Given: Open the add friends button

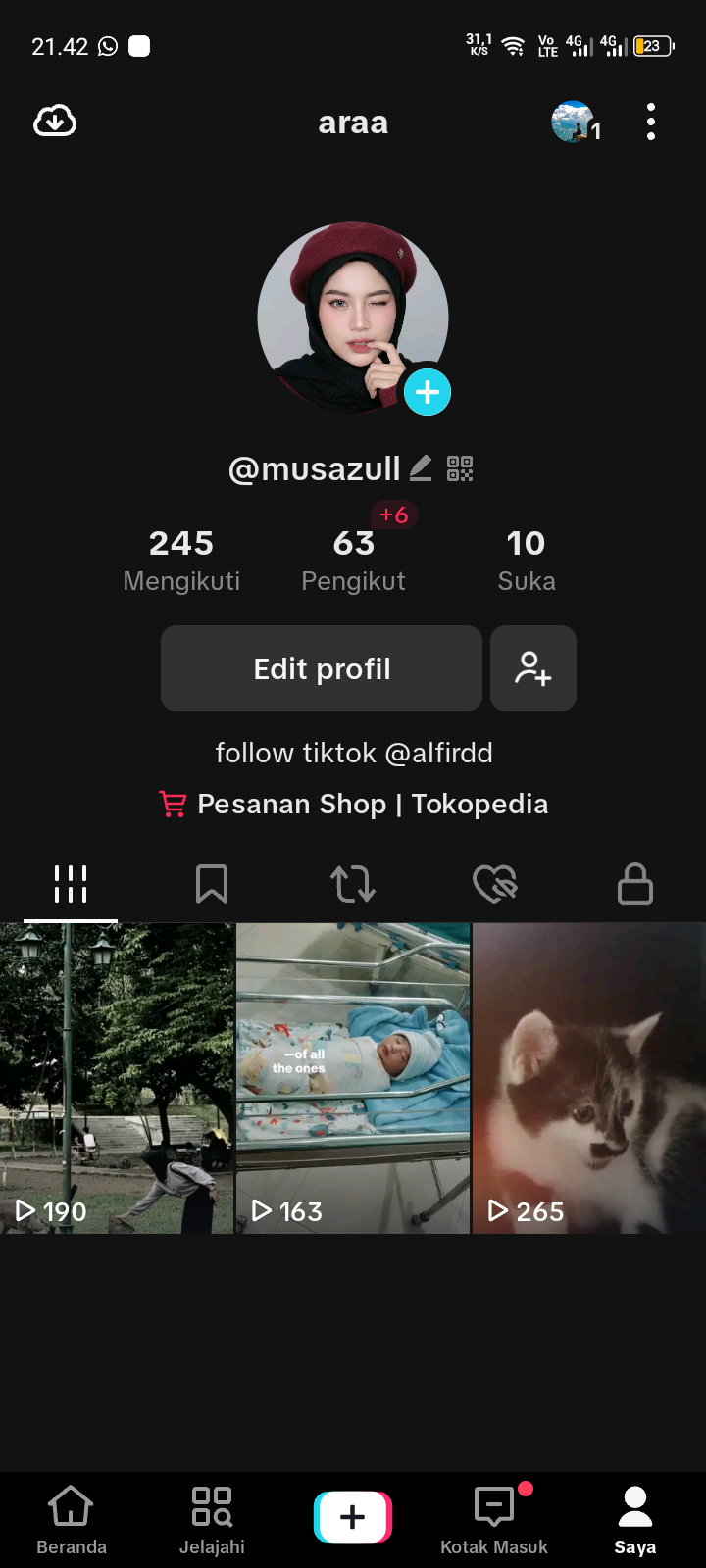Looking at the screenshot, I should pyautogui.click(x=533, y=668).
